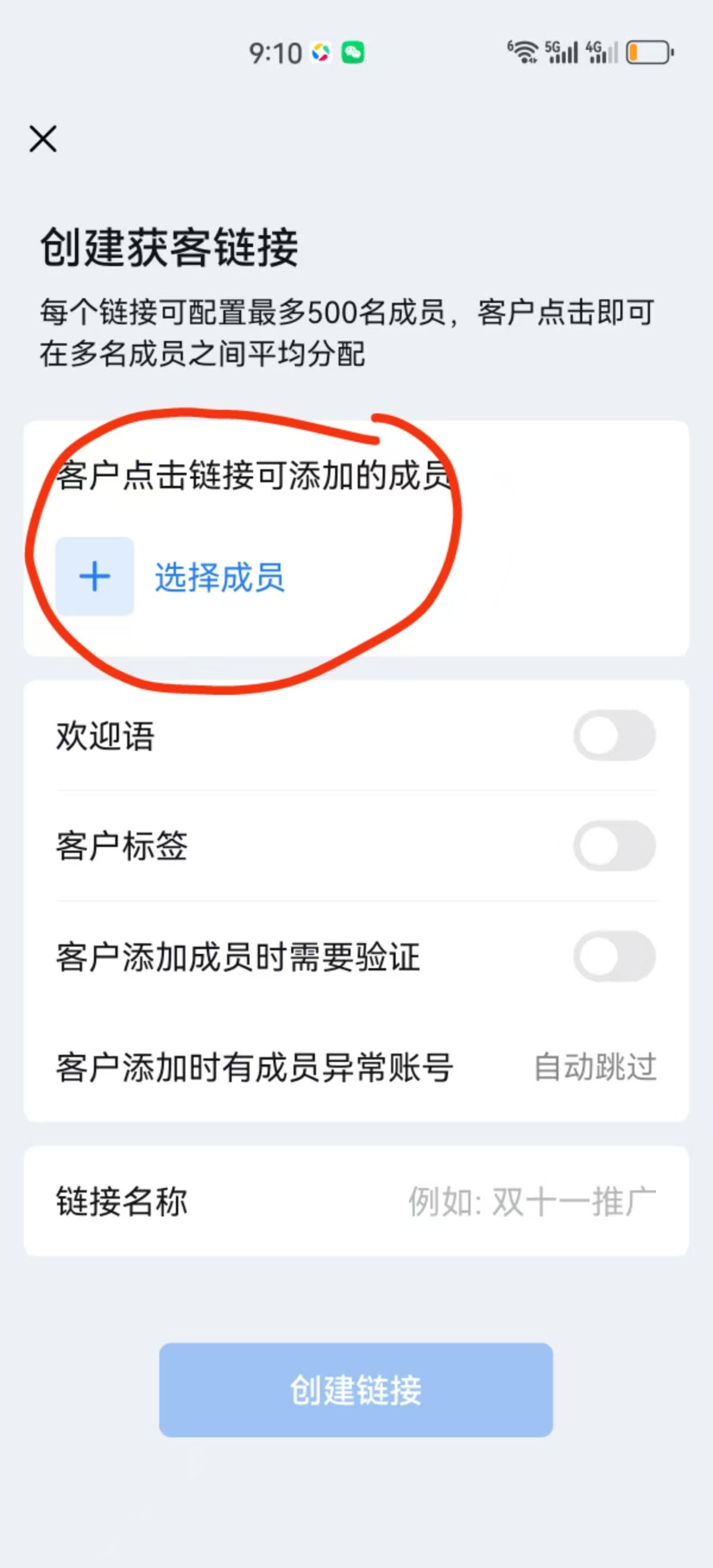Change 客户添加时有成员异常账号 setting
This screenshot has width=713, height=1568.
595,1067
